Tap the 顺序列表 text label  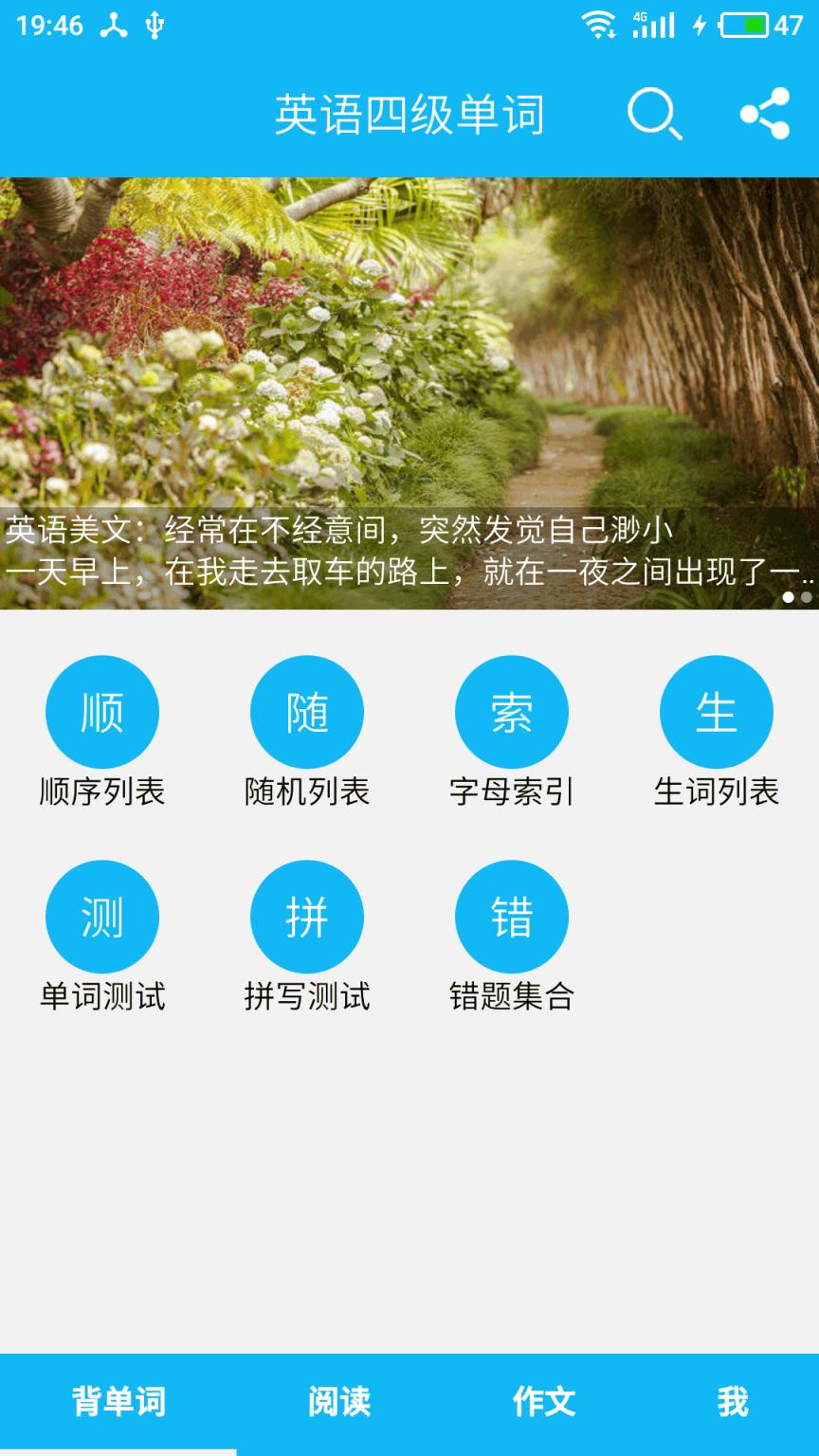point(101,793)
